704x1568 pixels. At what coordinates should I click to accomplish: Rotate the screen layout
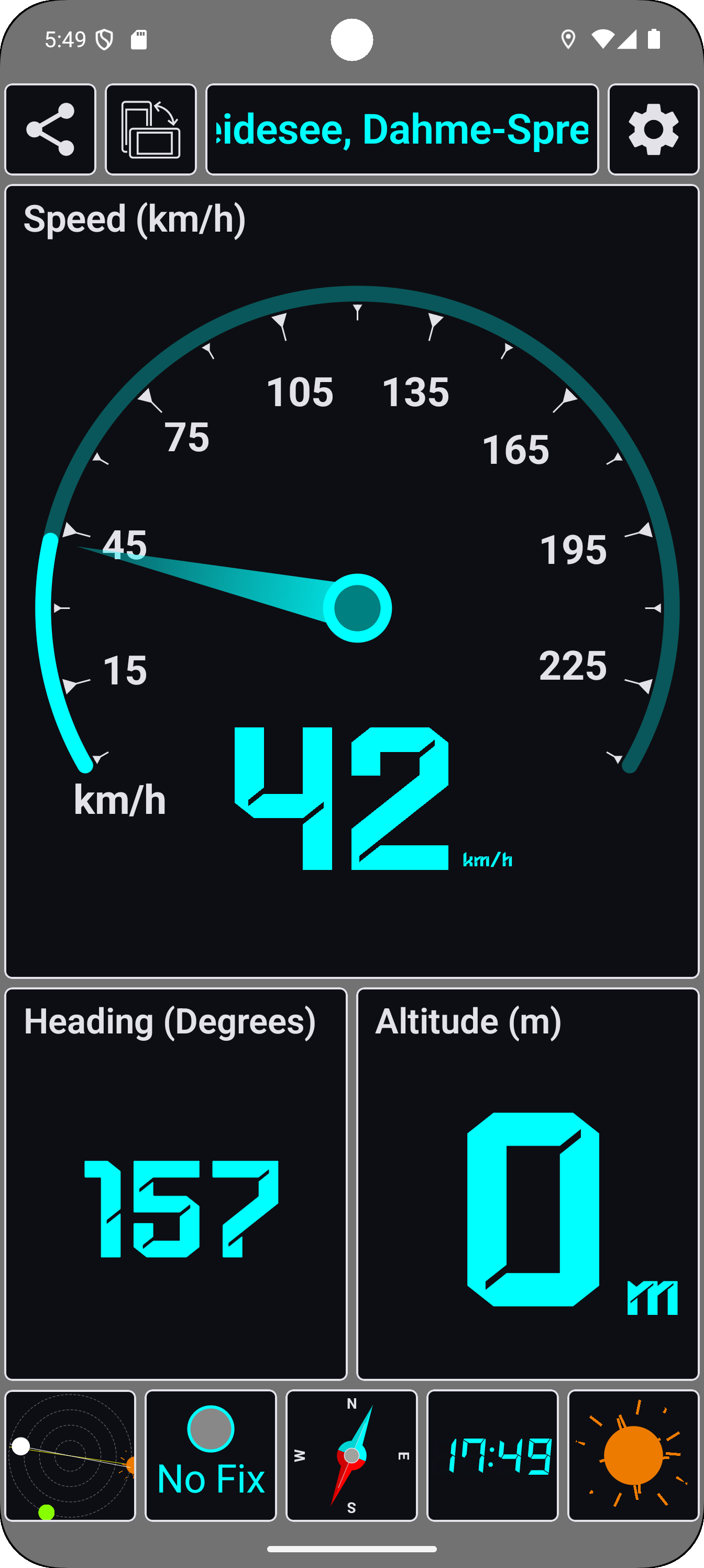[151, 129]
